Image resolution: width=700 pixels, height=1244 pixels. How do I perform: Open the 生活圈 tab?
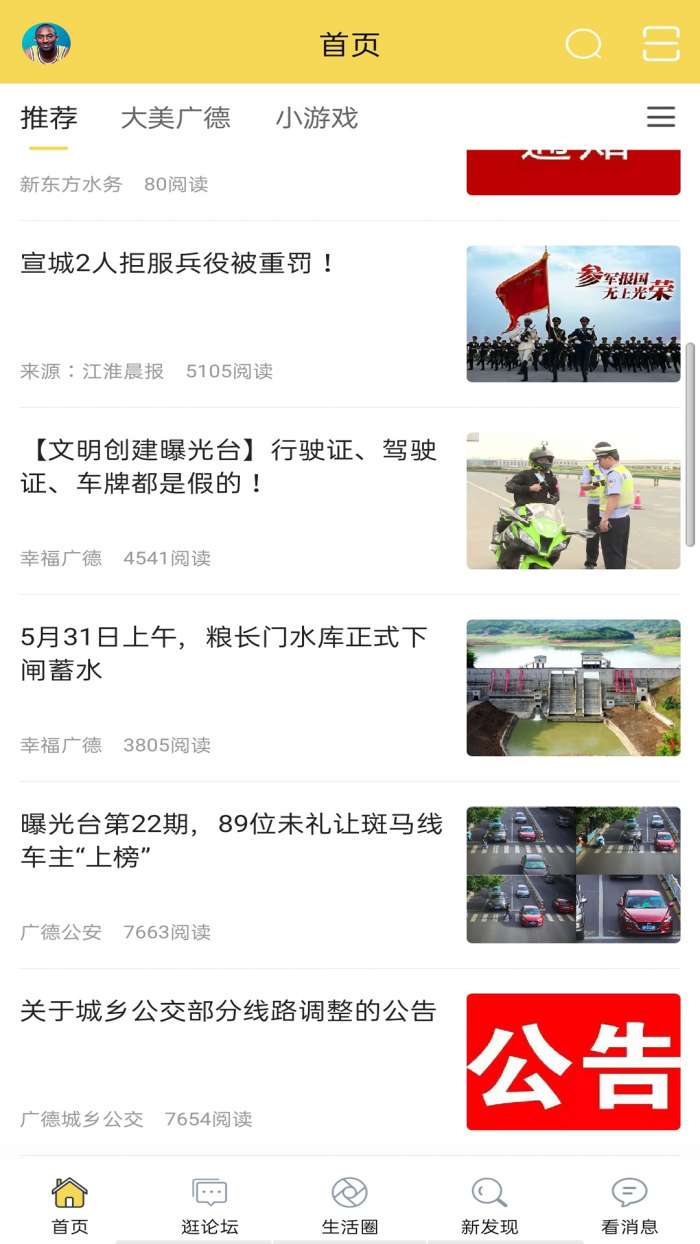(x=350, y=1205)
